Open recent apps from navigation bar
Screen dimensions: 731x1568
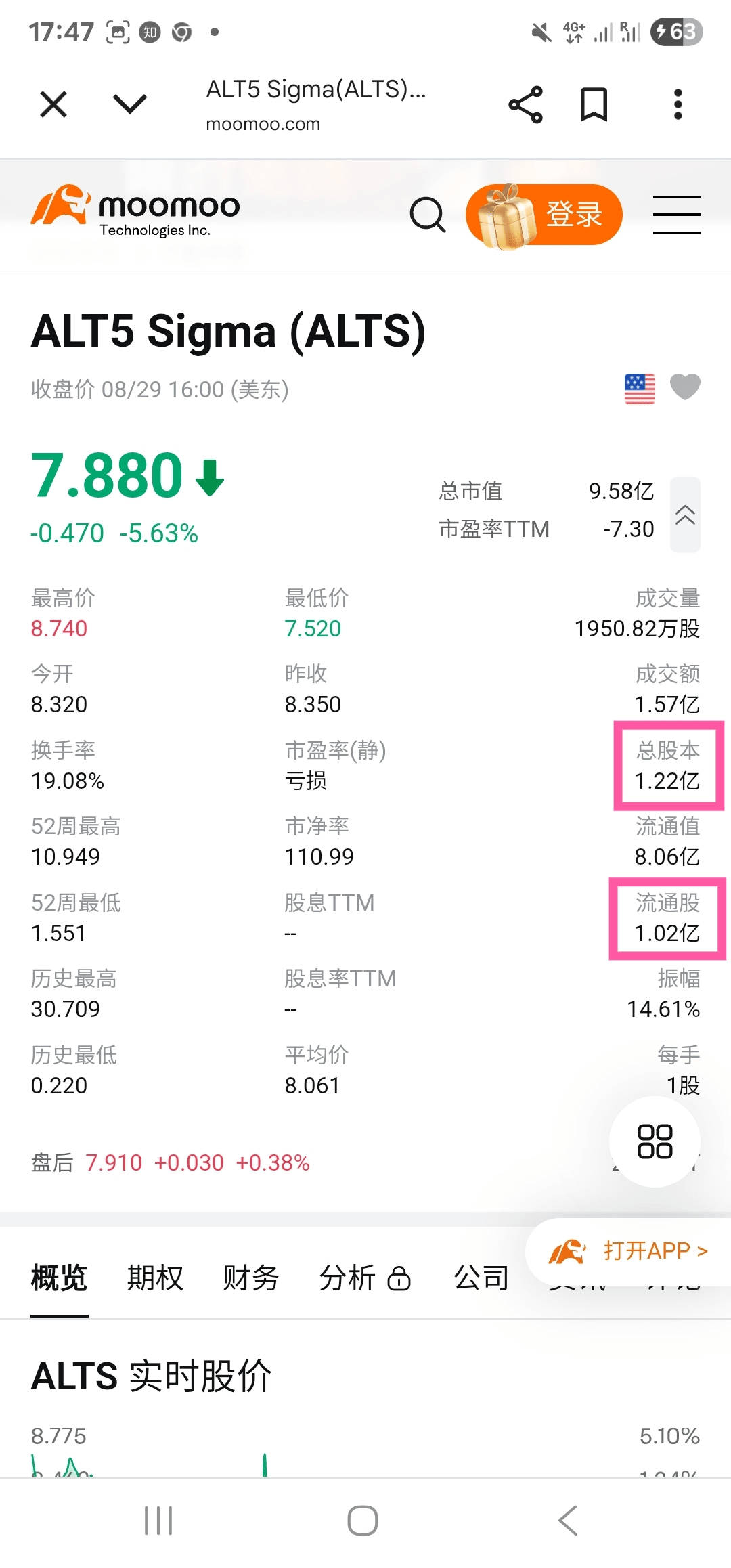pos(158,1521)
